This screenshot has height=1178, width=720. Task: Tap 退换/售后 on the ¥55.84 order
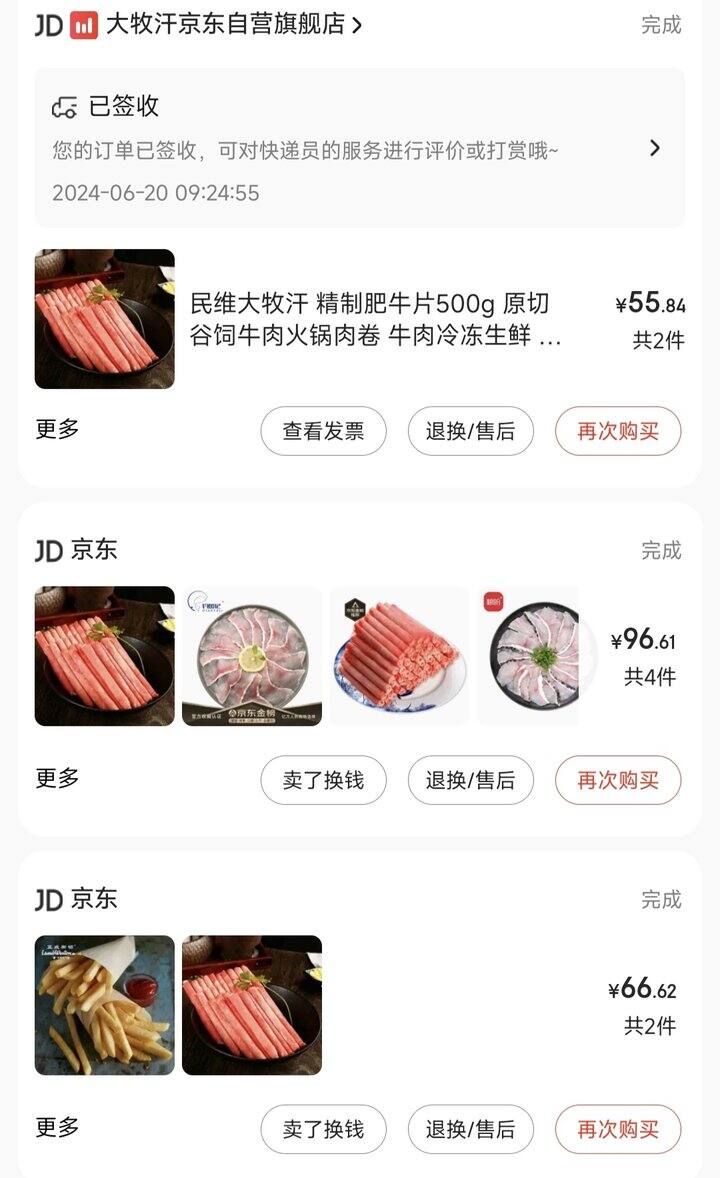point(470,430)
